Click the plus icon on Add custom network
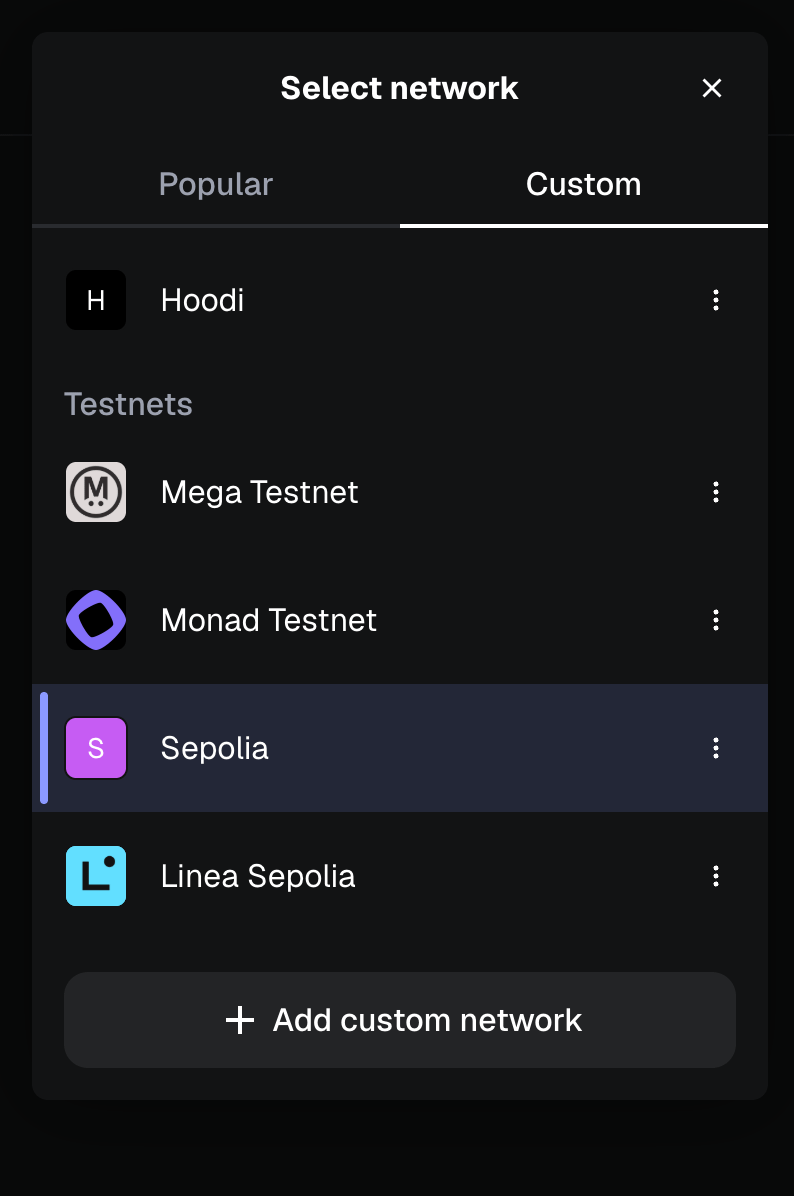The image size is (794, 1196). (x=239, y=1020)
